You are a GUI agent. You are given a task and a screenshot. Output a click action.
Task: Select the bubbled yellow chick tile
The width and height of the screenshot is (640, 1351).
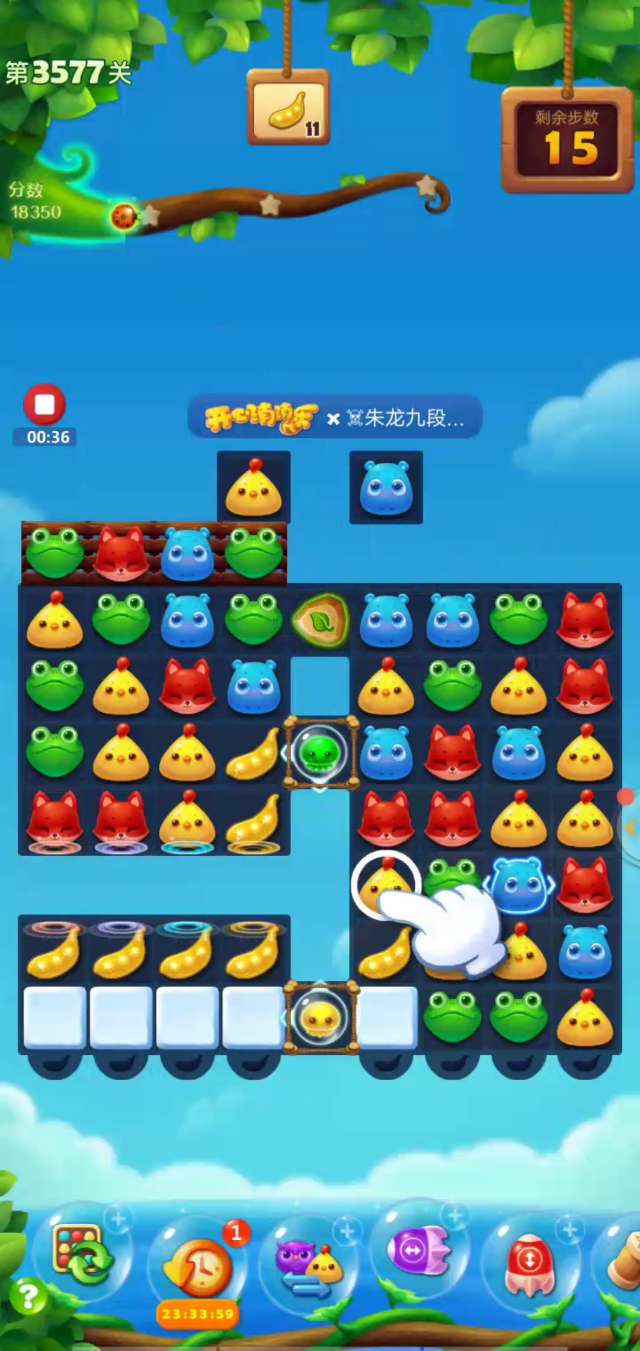point(320,1018)
